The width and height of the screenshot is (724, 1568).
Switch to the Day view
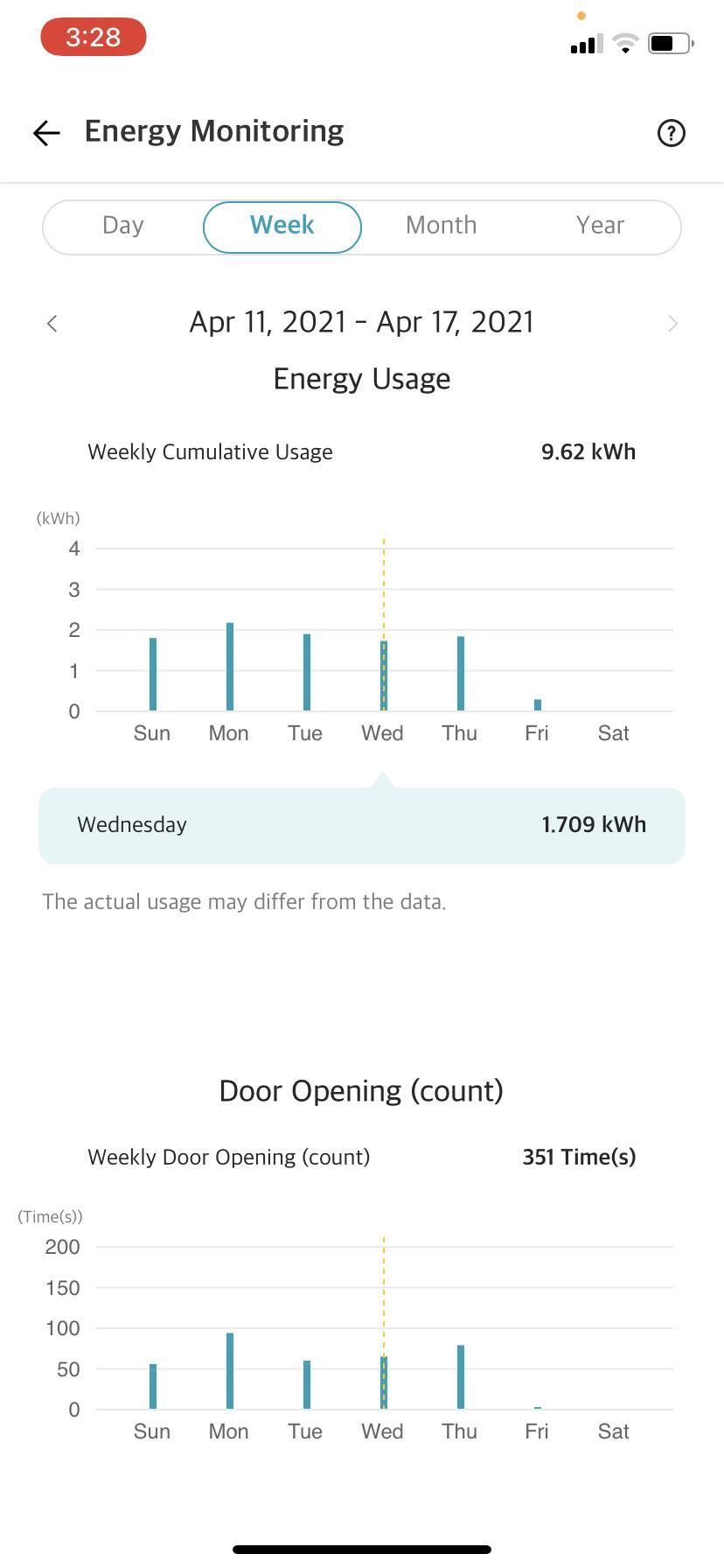point(122,226)
